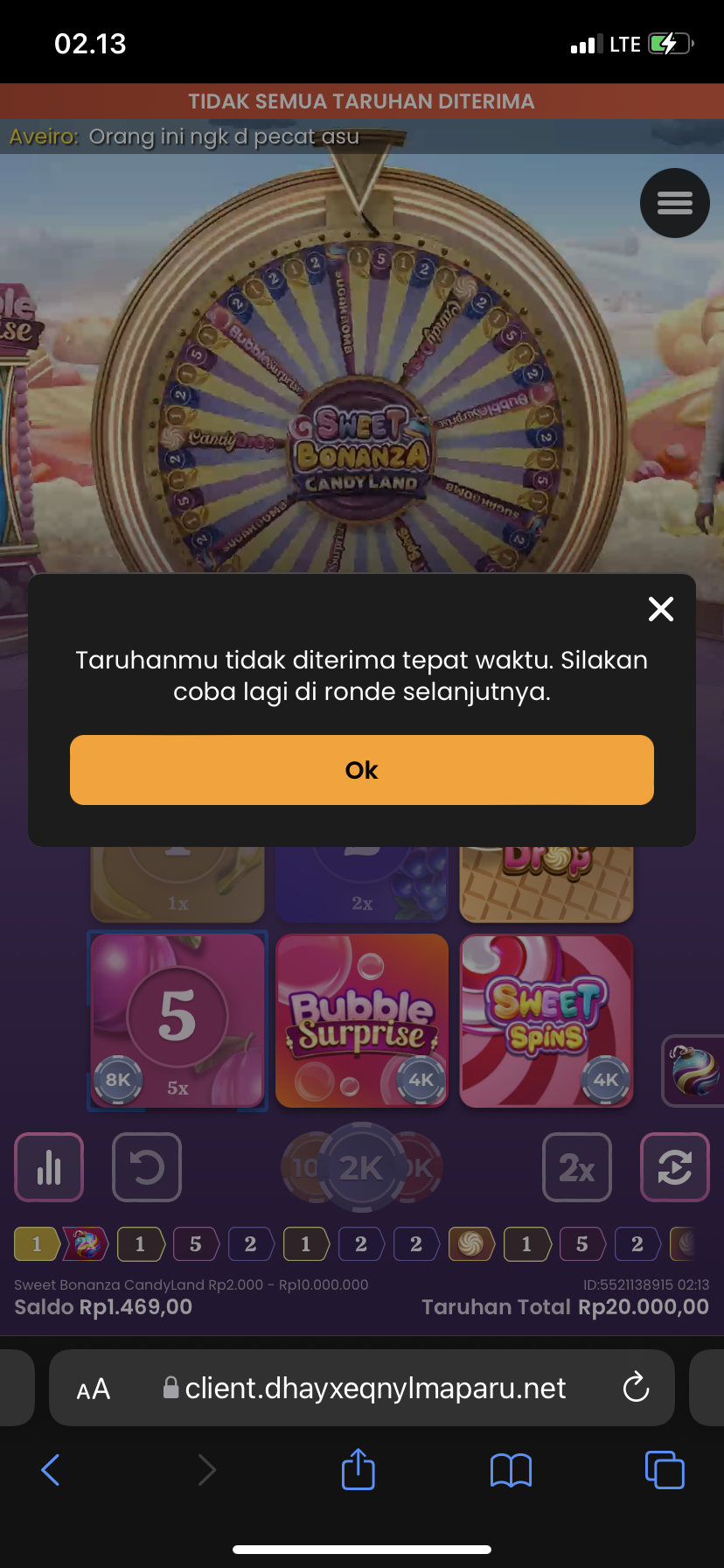
Task: Undo the last bet
Action: (x=147, y=1167)
